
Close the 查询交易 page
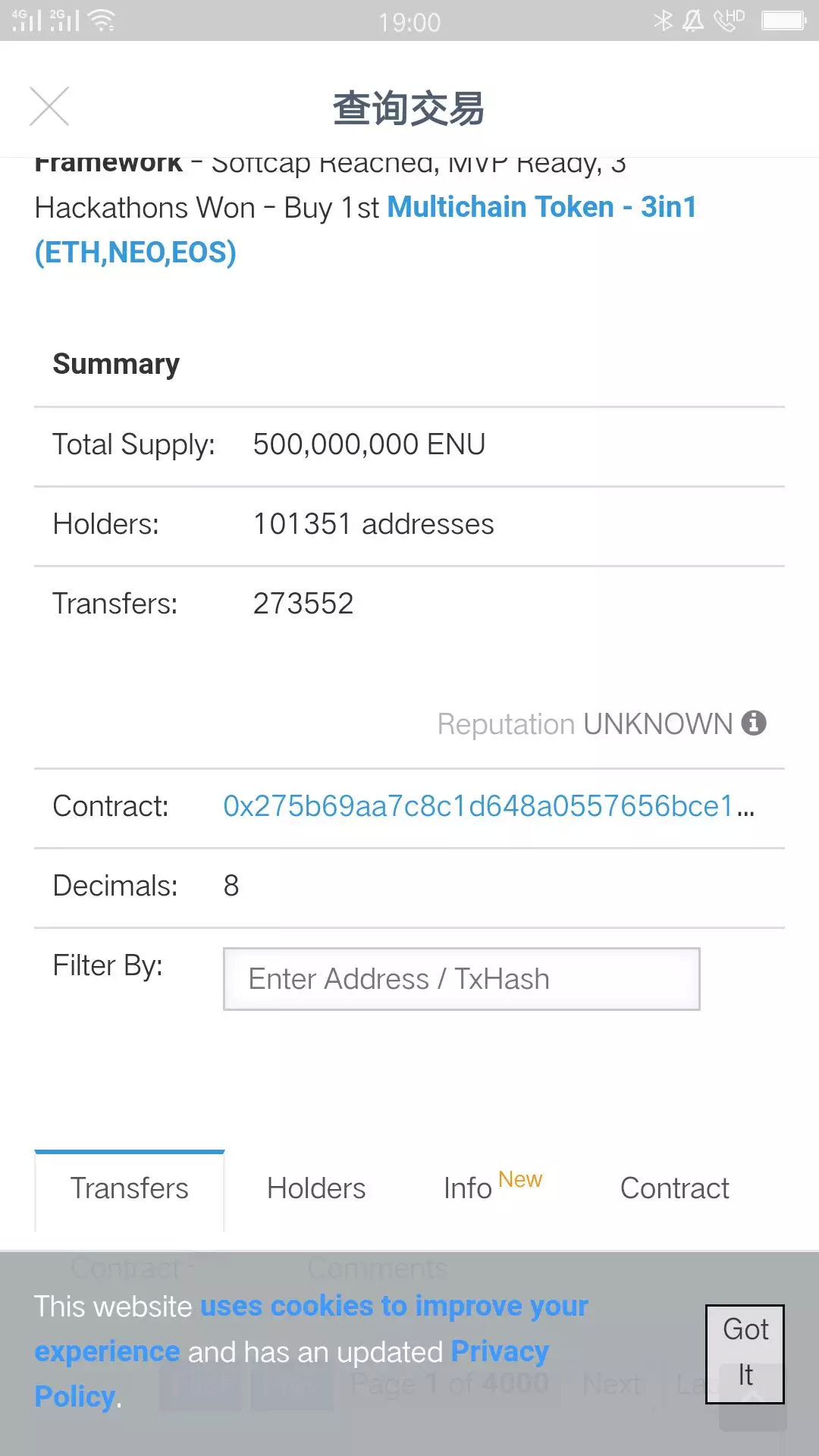49,106
